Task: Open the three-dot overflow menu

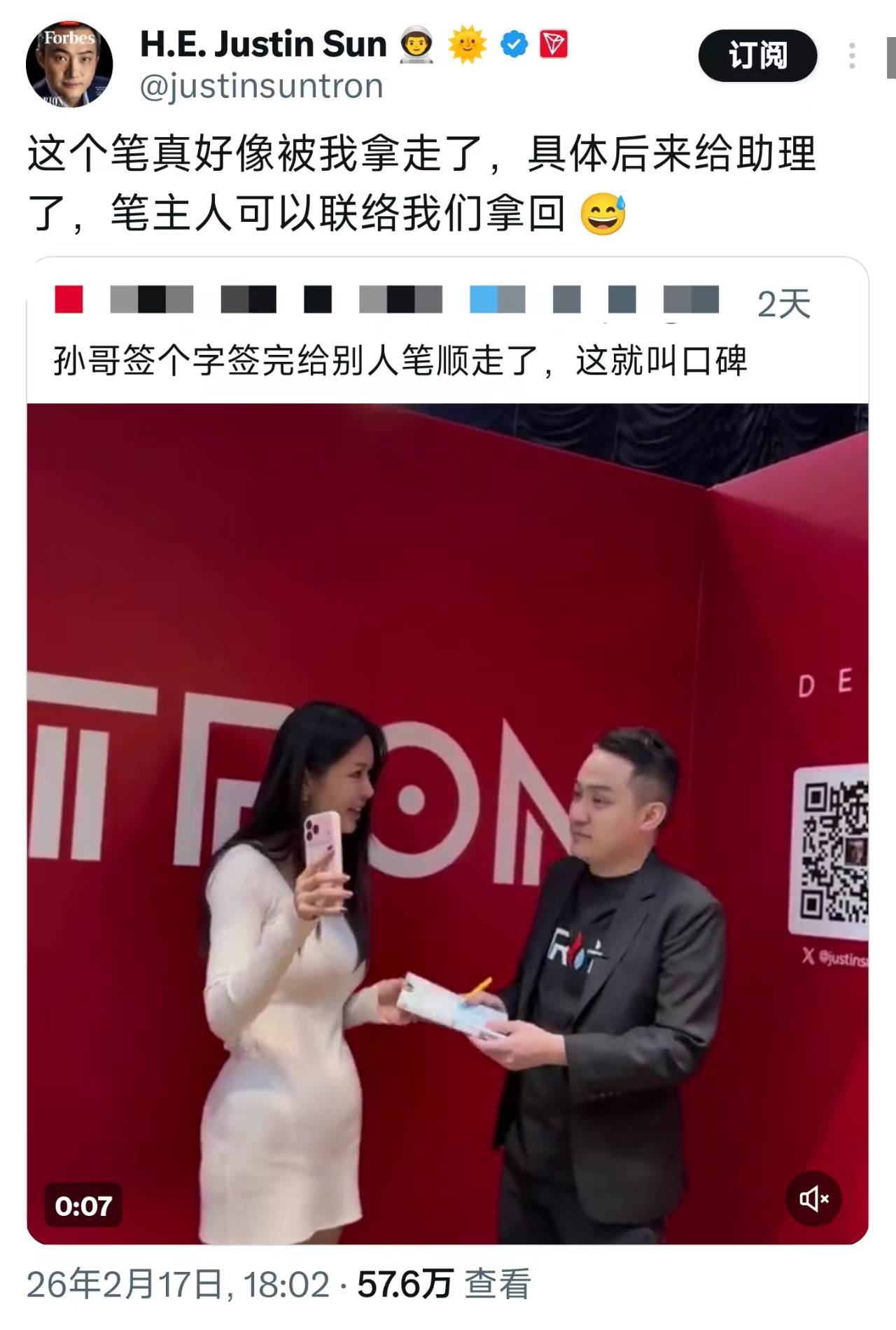Action: point(852,55)
